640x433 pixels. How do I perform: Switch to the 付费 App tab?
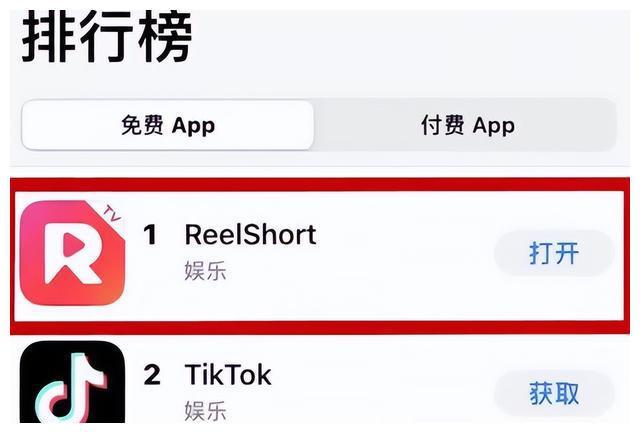(467, 125)
